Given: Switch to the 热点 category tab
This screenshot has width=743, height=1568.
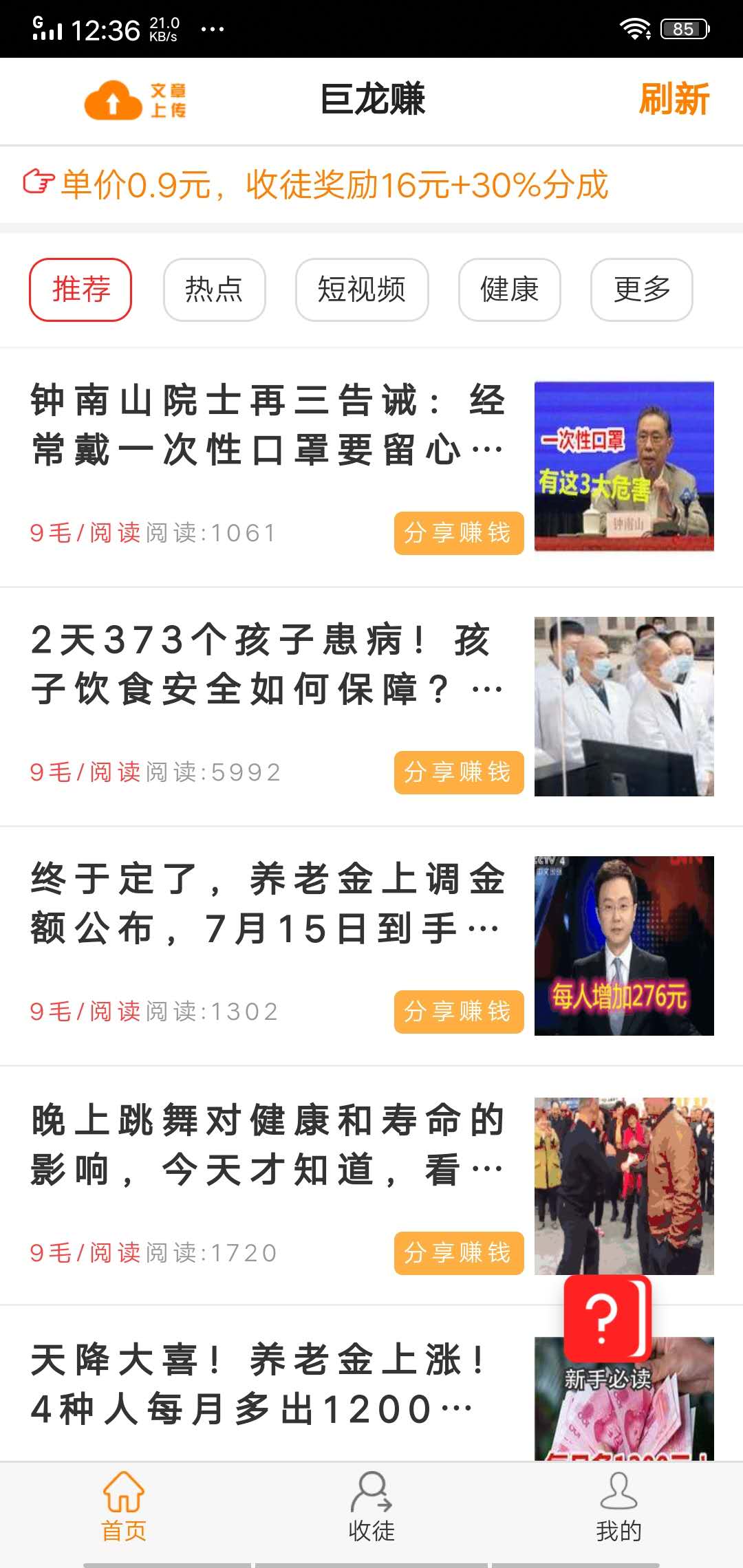Looking at the screenshot, I should pyautogui.click(x=214, y=290).
